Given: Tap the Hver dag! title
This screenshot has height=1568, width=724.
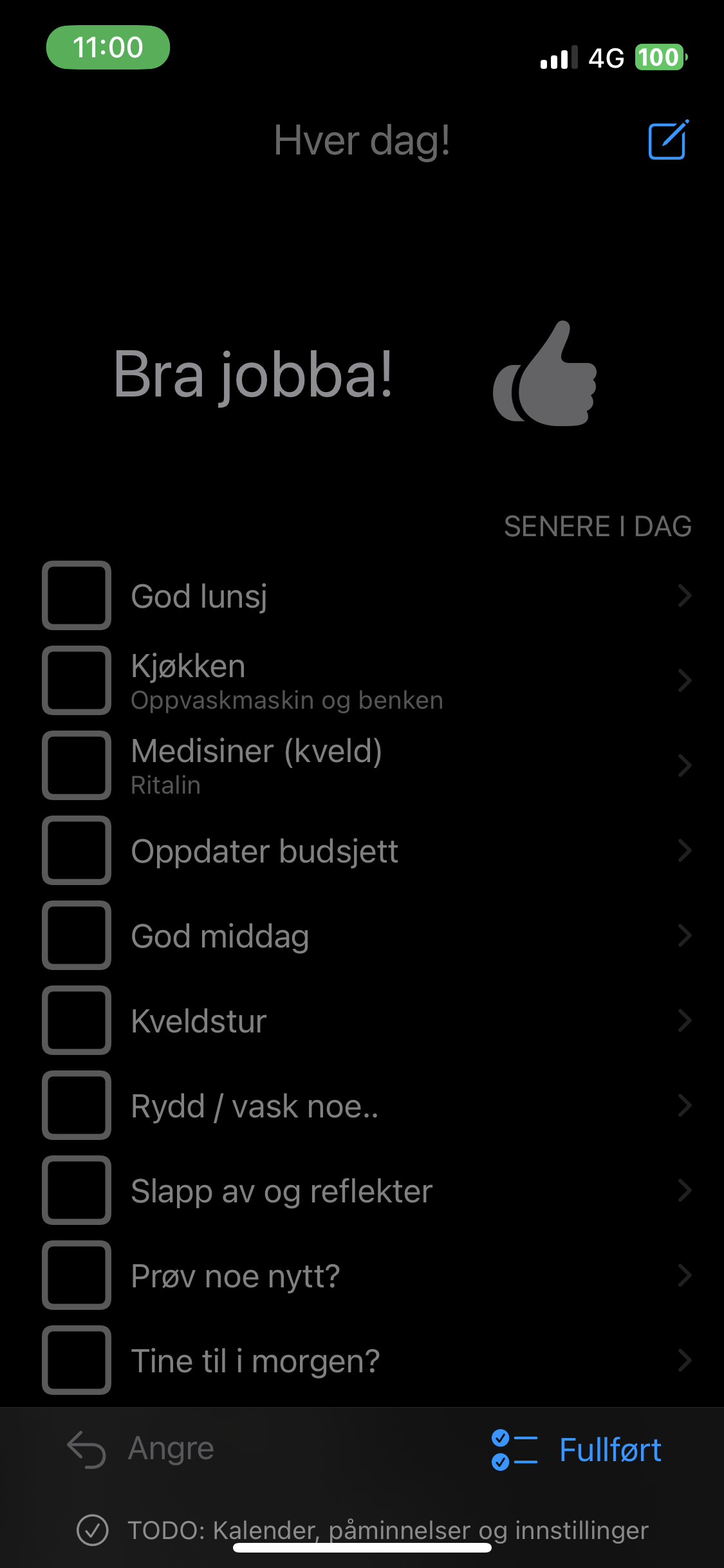Looking at the screenshot, I should click(x=362, y=140).
